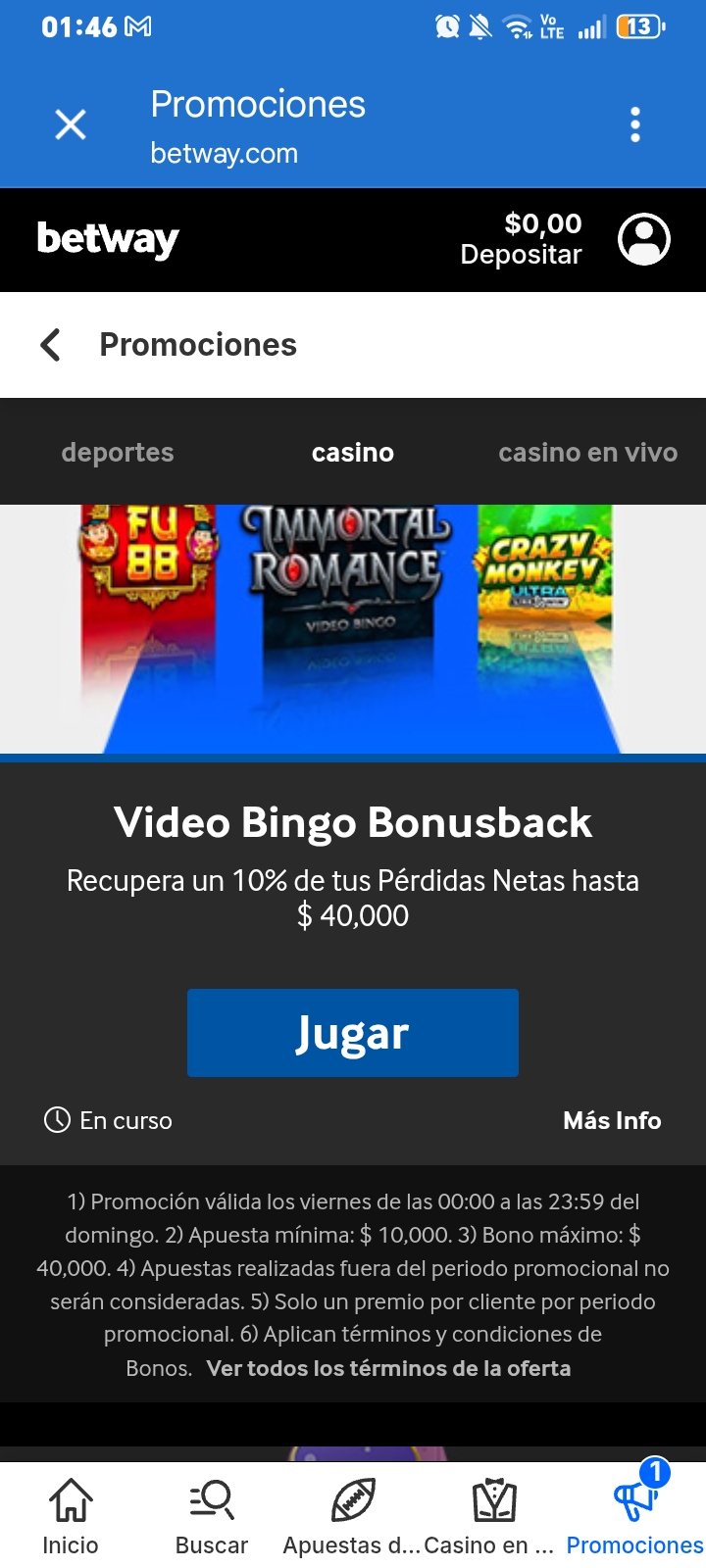Switch to the deportes tab

[x=118, y=452]
